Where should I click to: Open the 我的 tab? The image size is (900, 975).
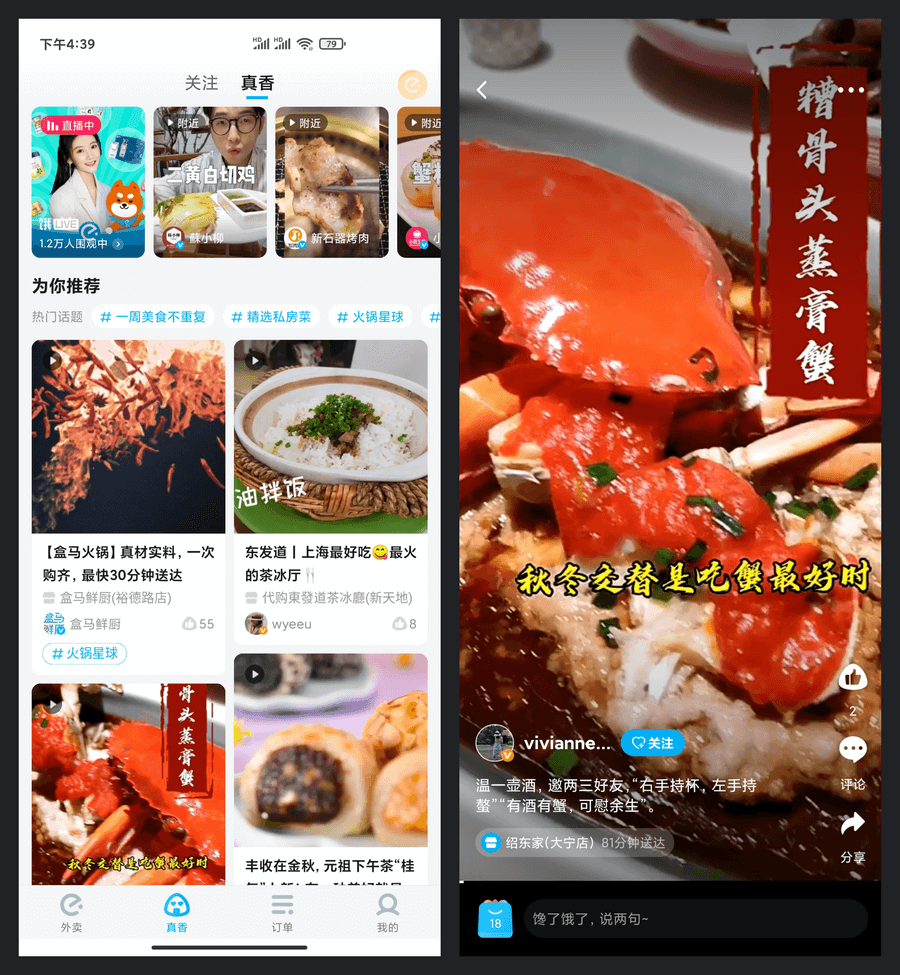tap(387, 913)
